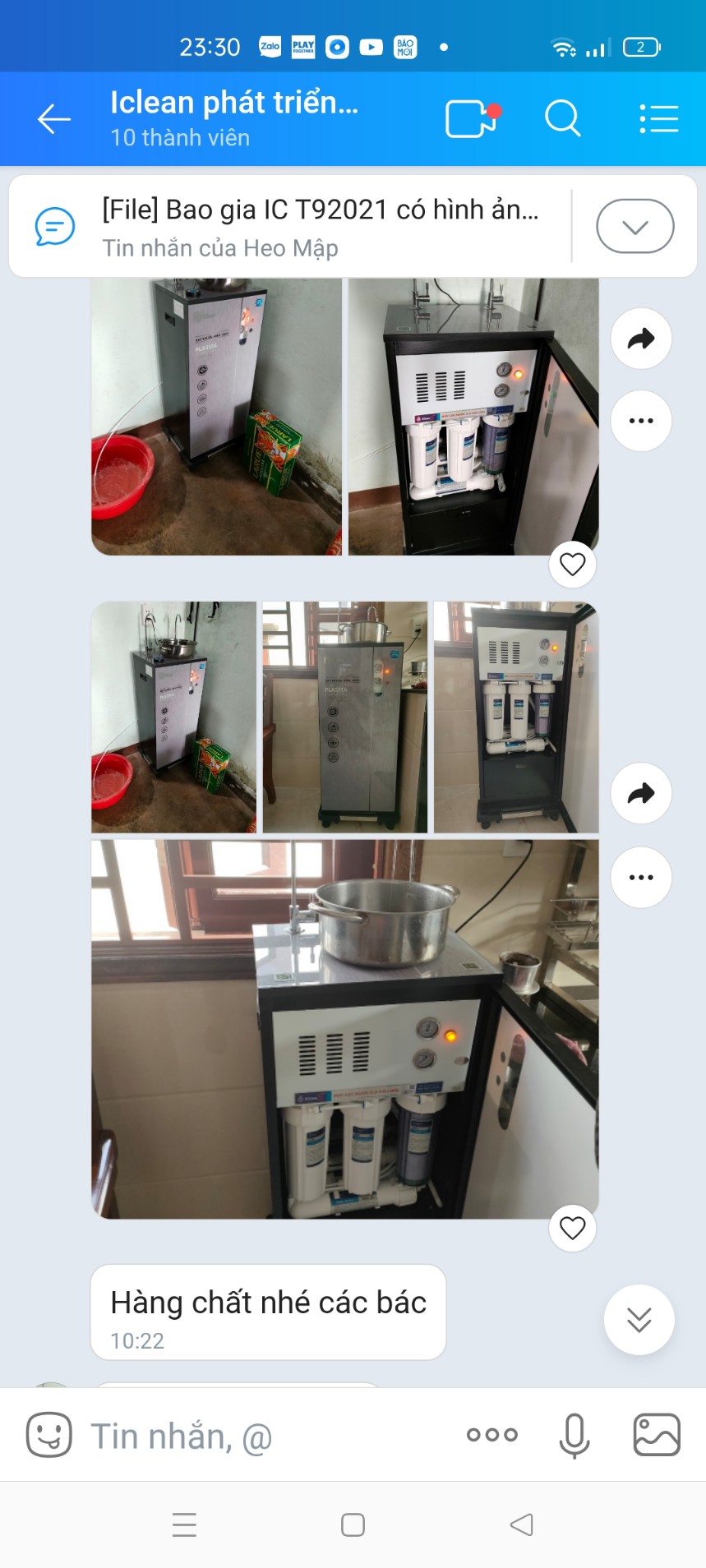Viewport: 706px width, 1568px height.
Task: Like the second four-photo album
Action: tap(572, 1228)
